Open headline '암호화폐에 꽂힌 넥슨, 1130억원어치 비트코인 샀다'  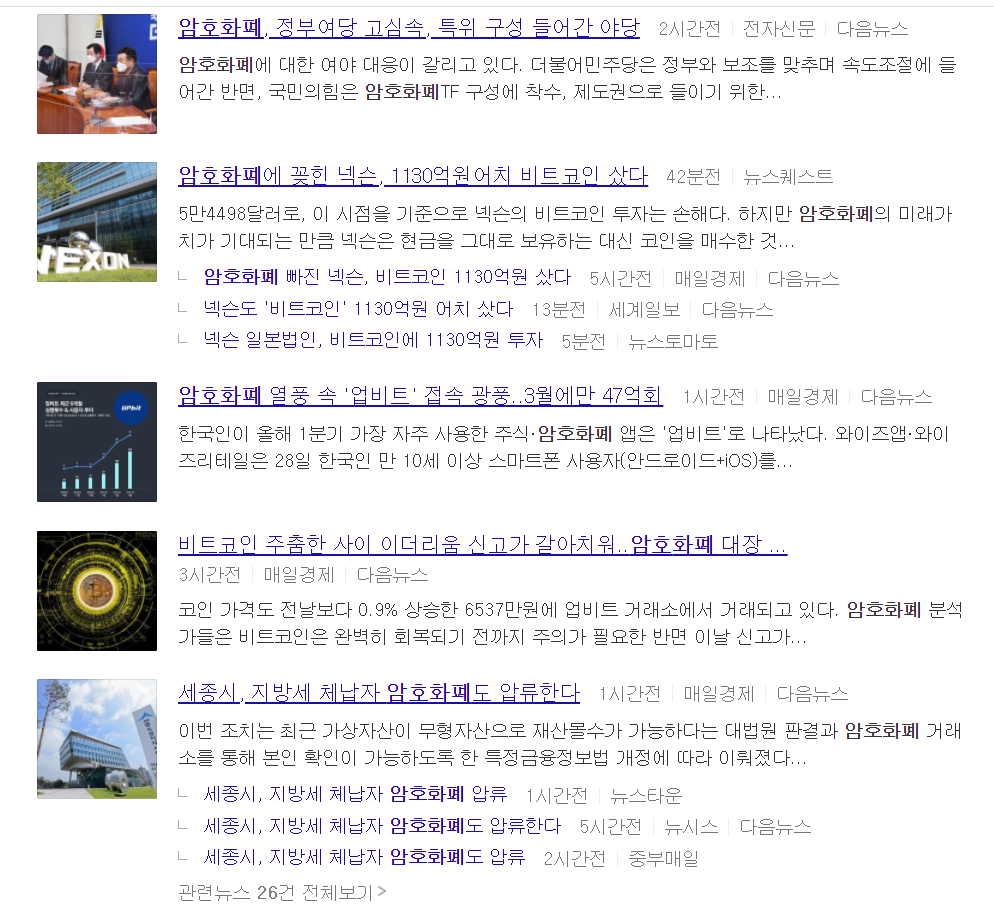tap(412, 176)
